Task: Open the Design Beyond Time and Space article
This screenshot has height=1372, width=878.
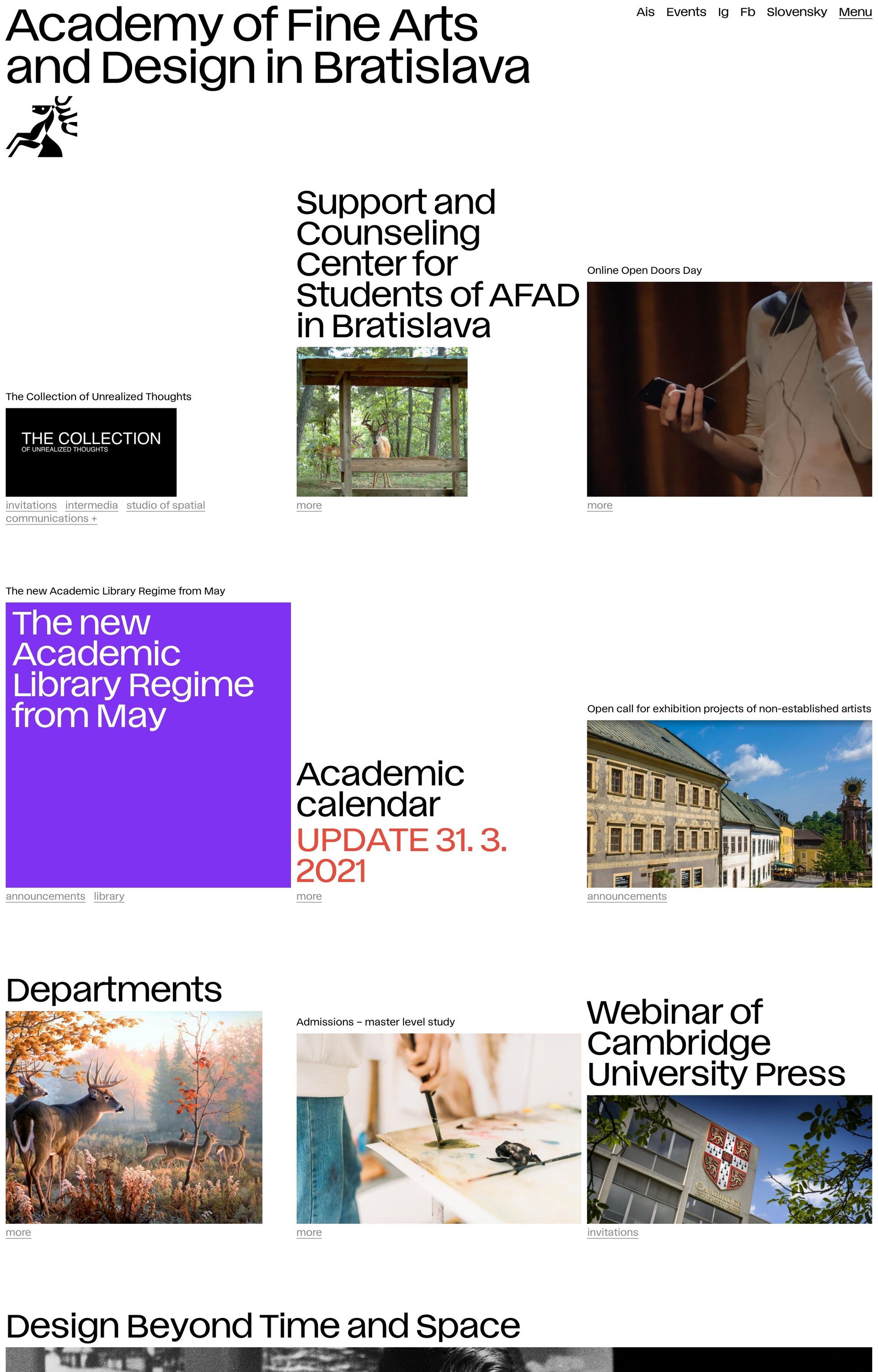Action: point(263,1325)
